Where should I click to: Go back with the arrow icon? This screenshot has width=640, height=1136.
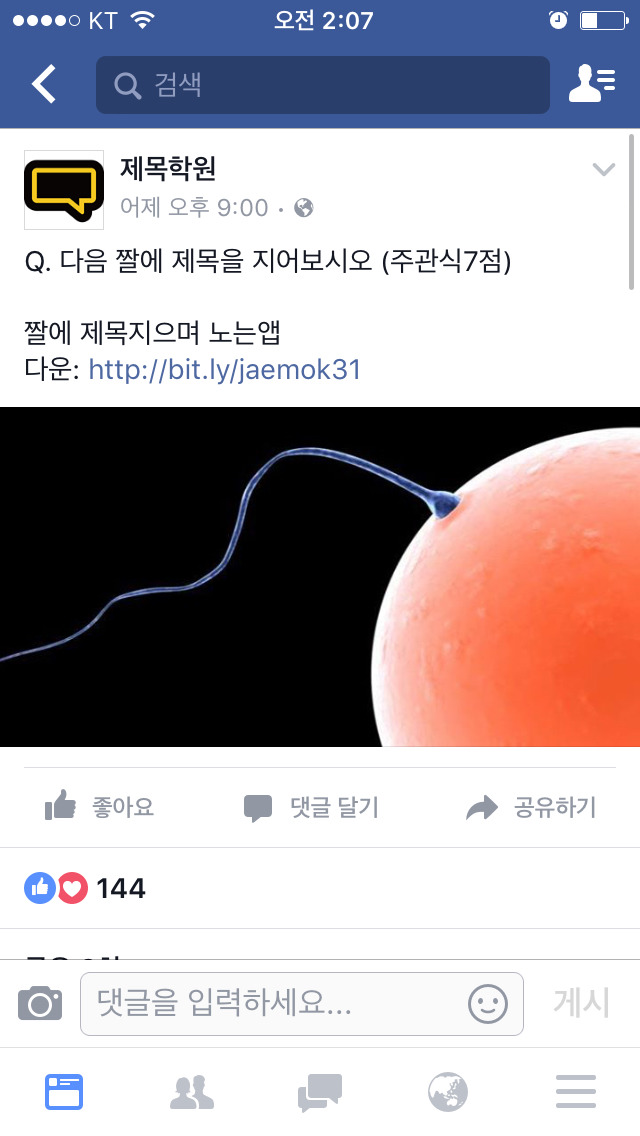(45, 85)
